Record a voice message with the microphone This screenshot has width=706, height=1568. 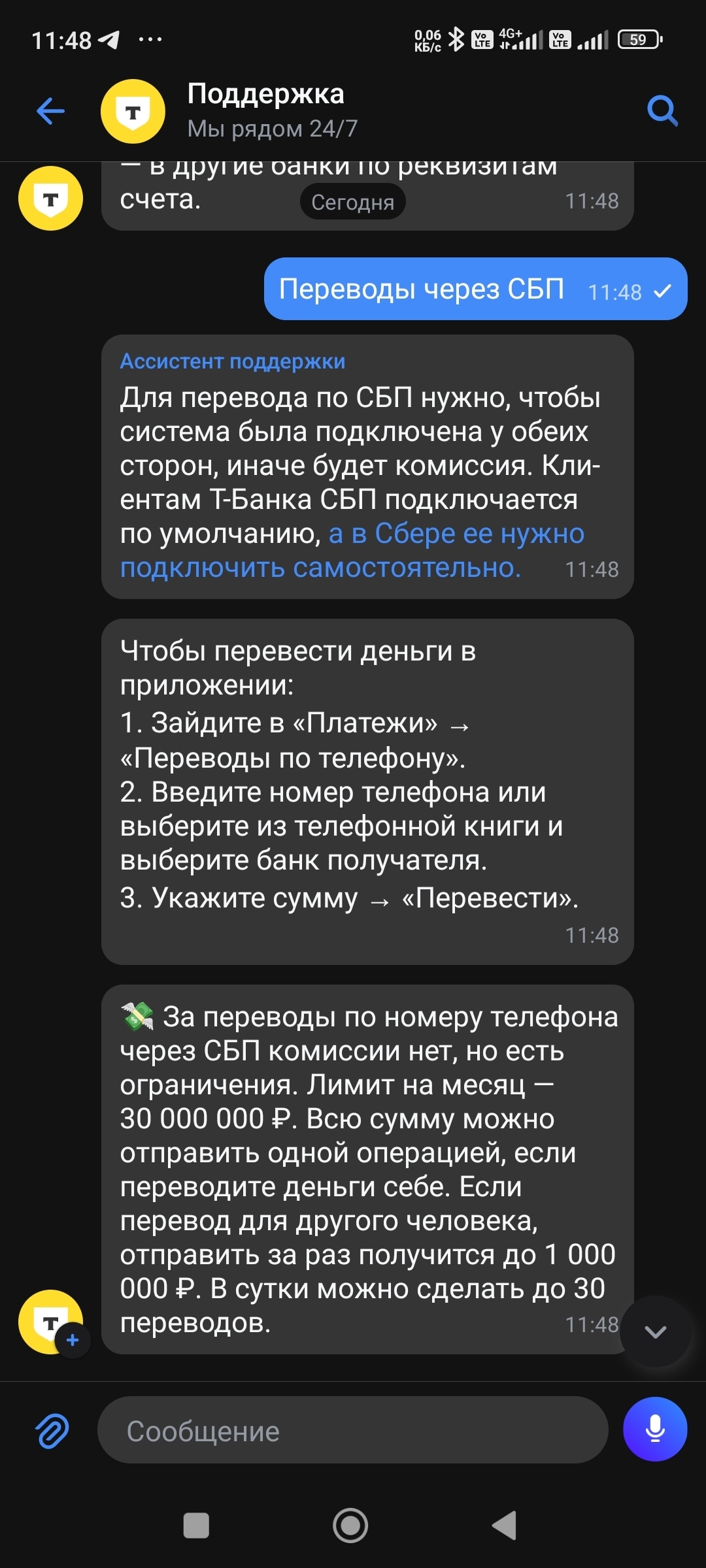click(x=654, y=1429)
